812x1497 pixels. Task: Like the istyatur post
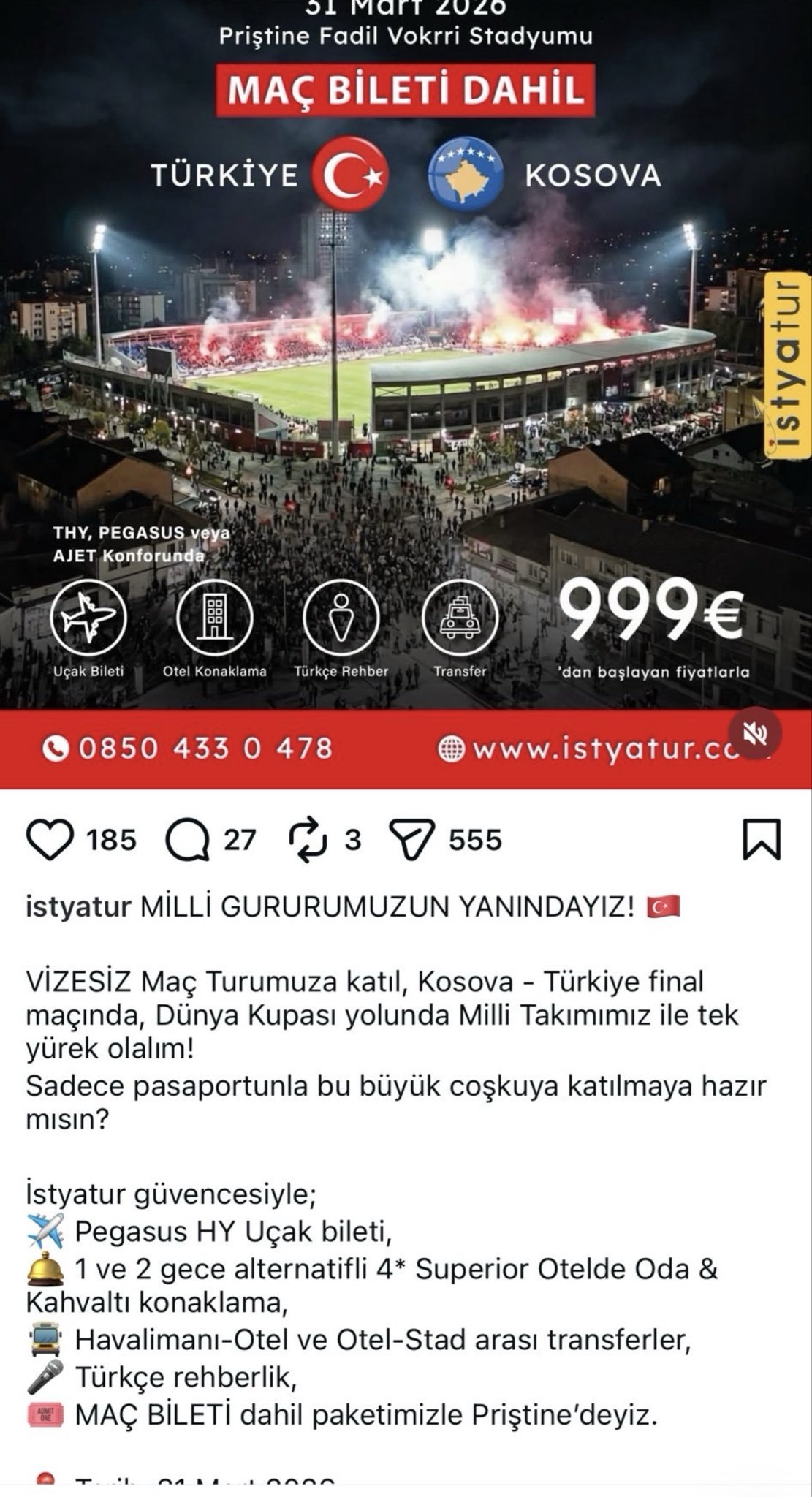(x=50, y=840)
